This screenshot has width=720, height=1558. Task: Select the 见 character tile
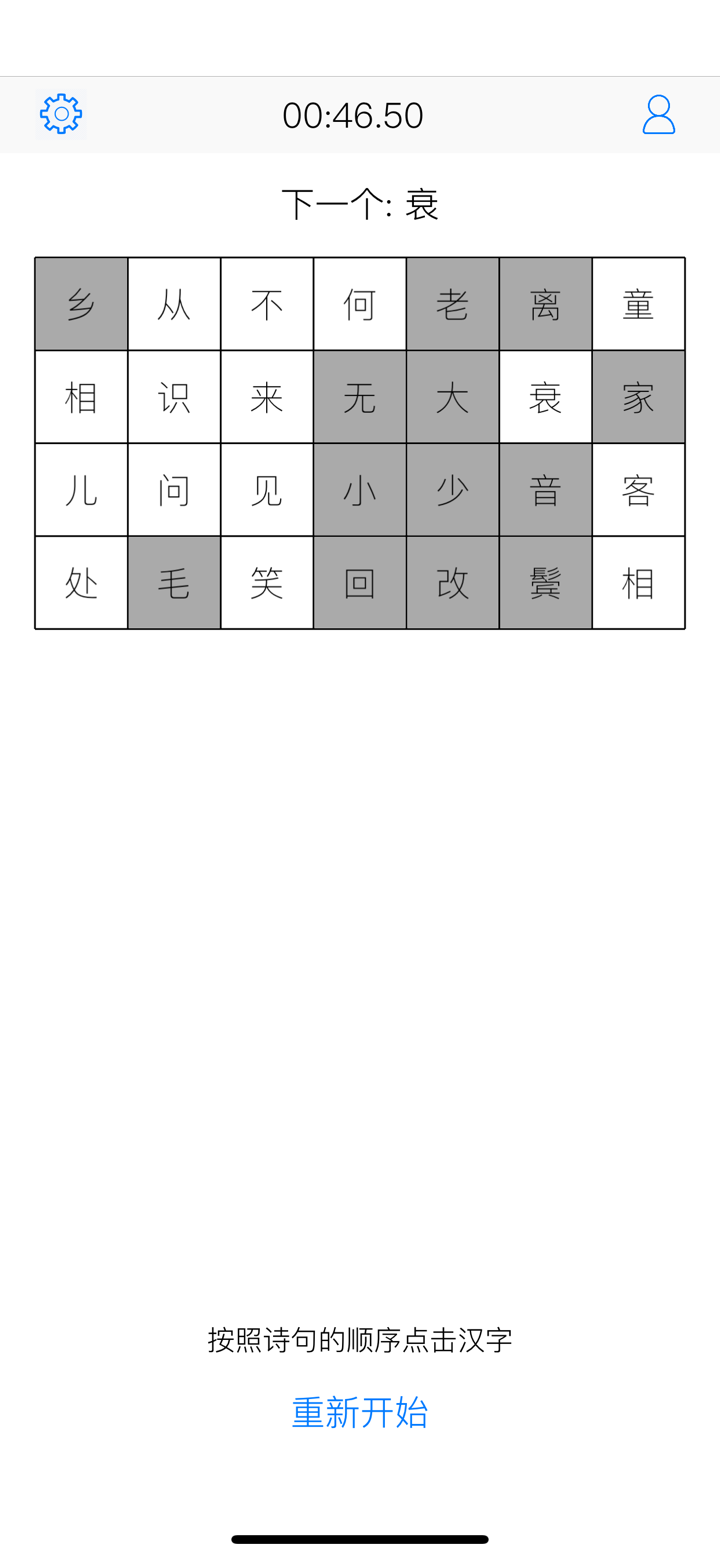point(266,489)
